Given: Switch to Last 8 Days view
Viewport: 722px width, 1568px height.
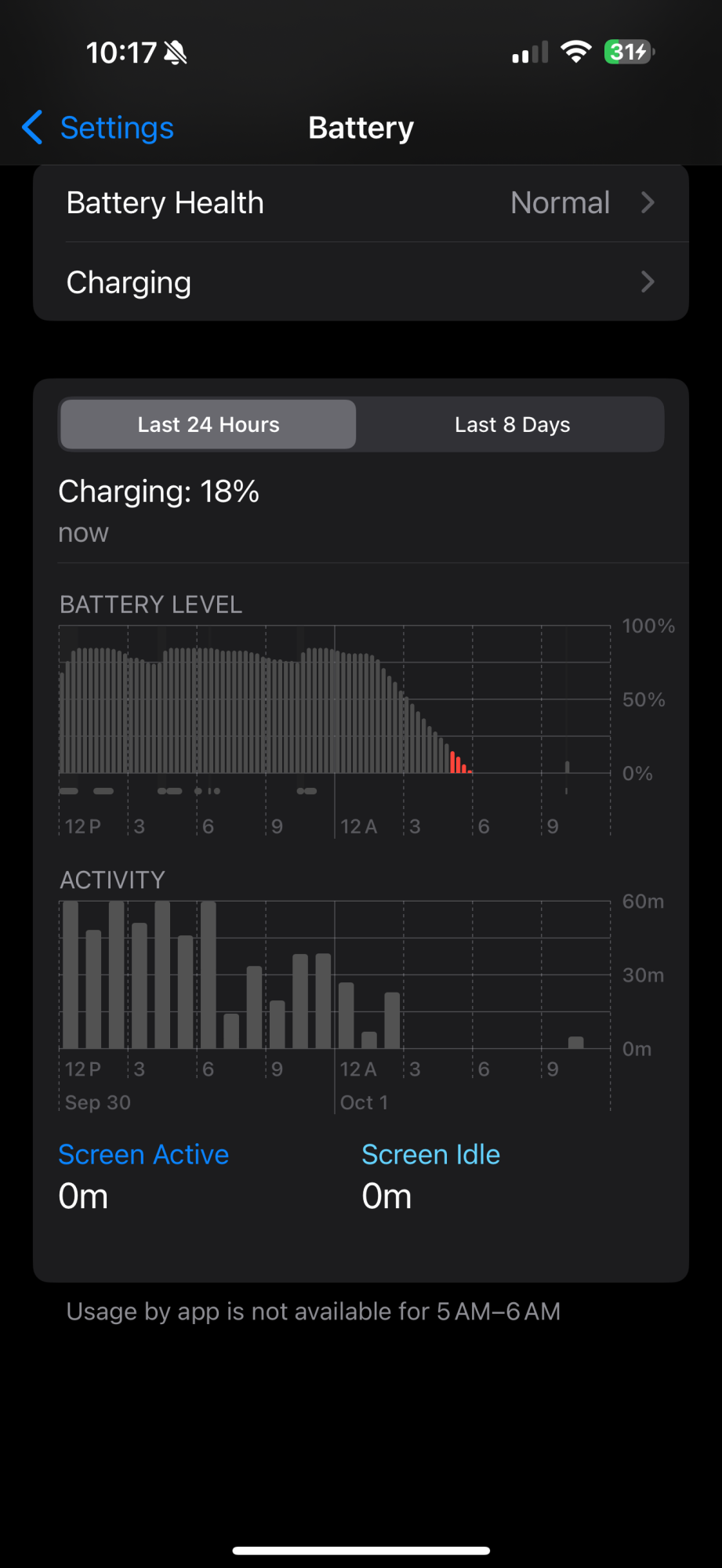Looking at the screenshot, I should point(512,425).
